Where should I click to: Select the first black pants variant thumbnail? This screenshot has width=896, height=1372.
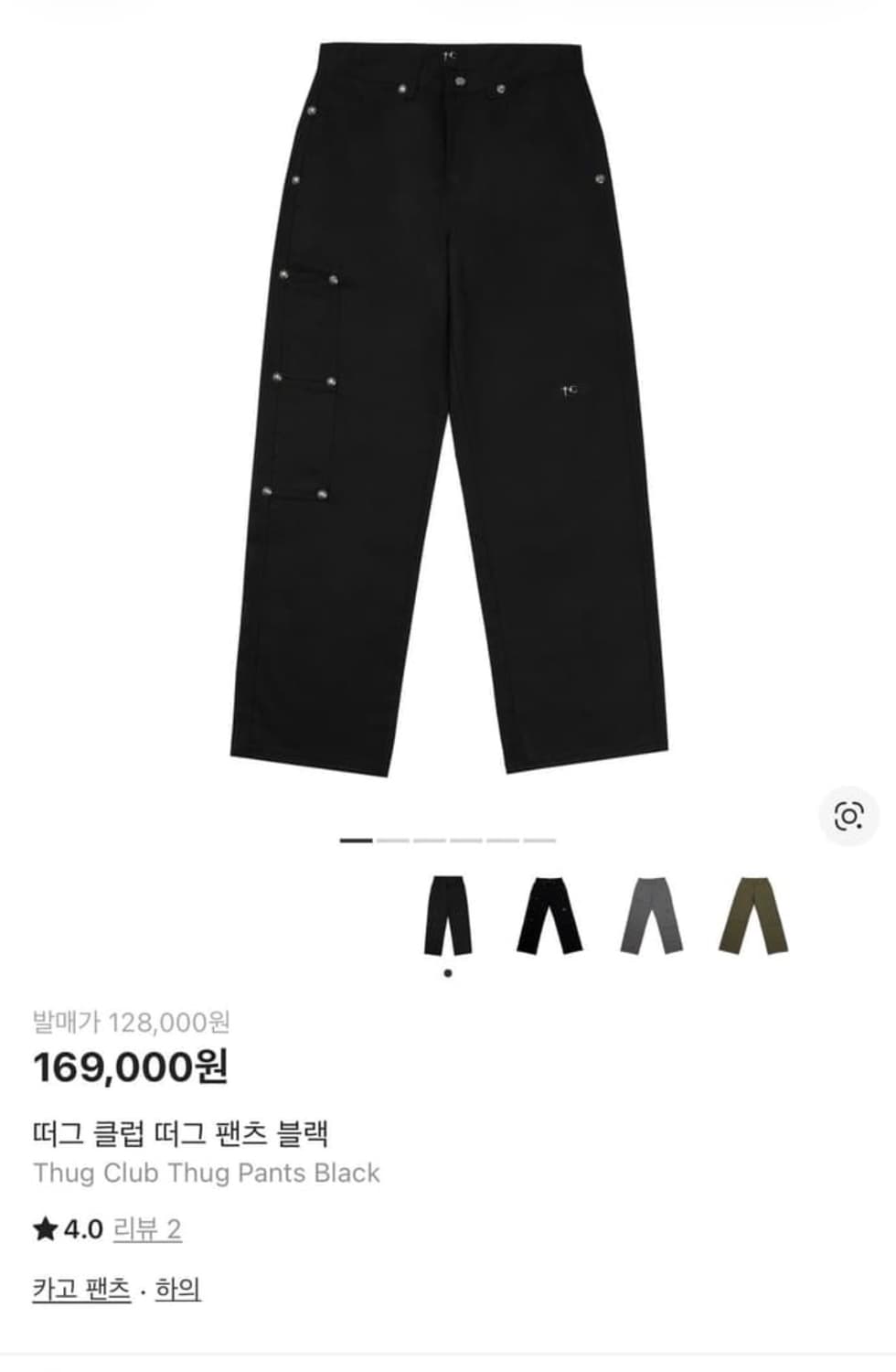pyautogui.click(x=447, y=916)
